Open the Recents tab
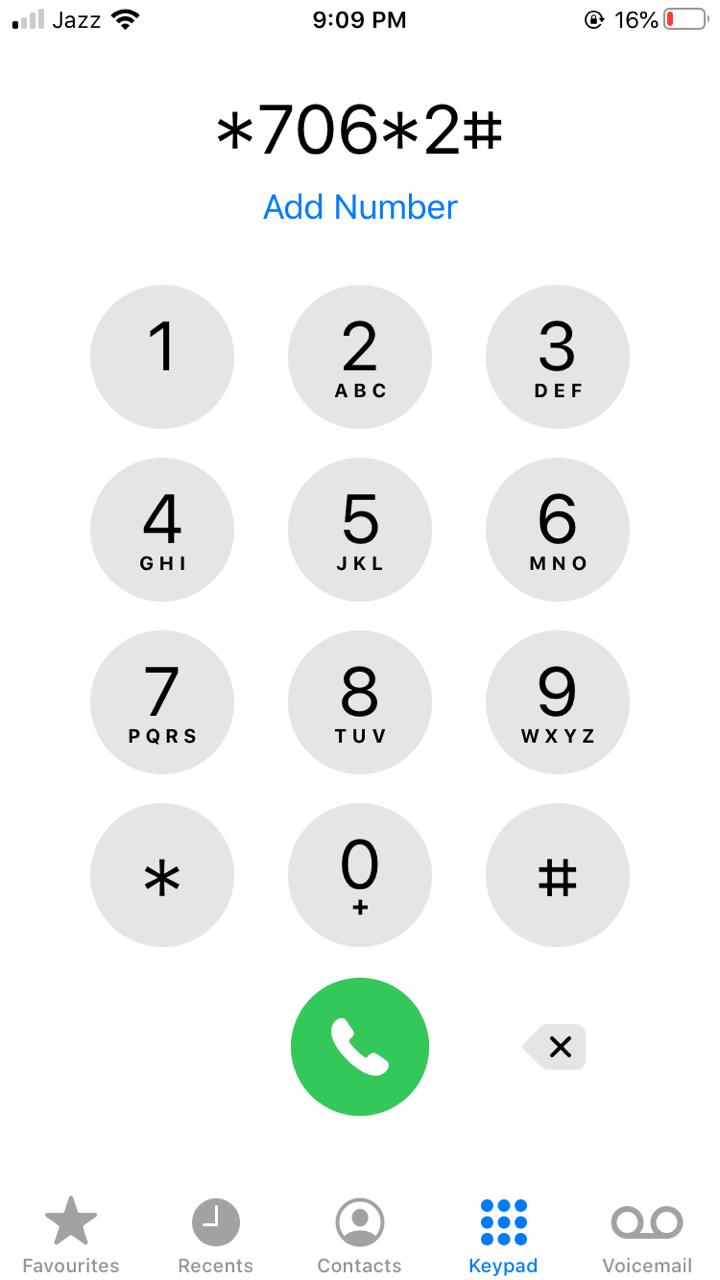 (x=216, y=1235)
